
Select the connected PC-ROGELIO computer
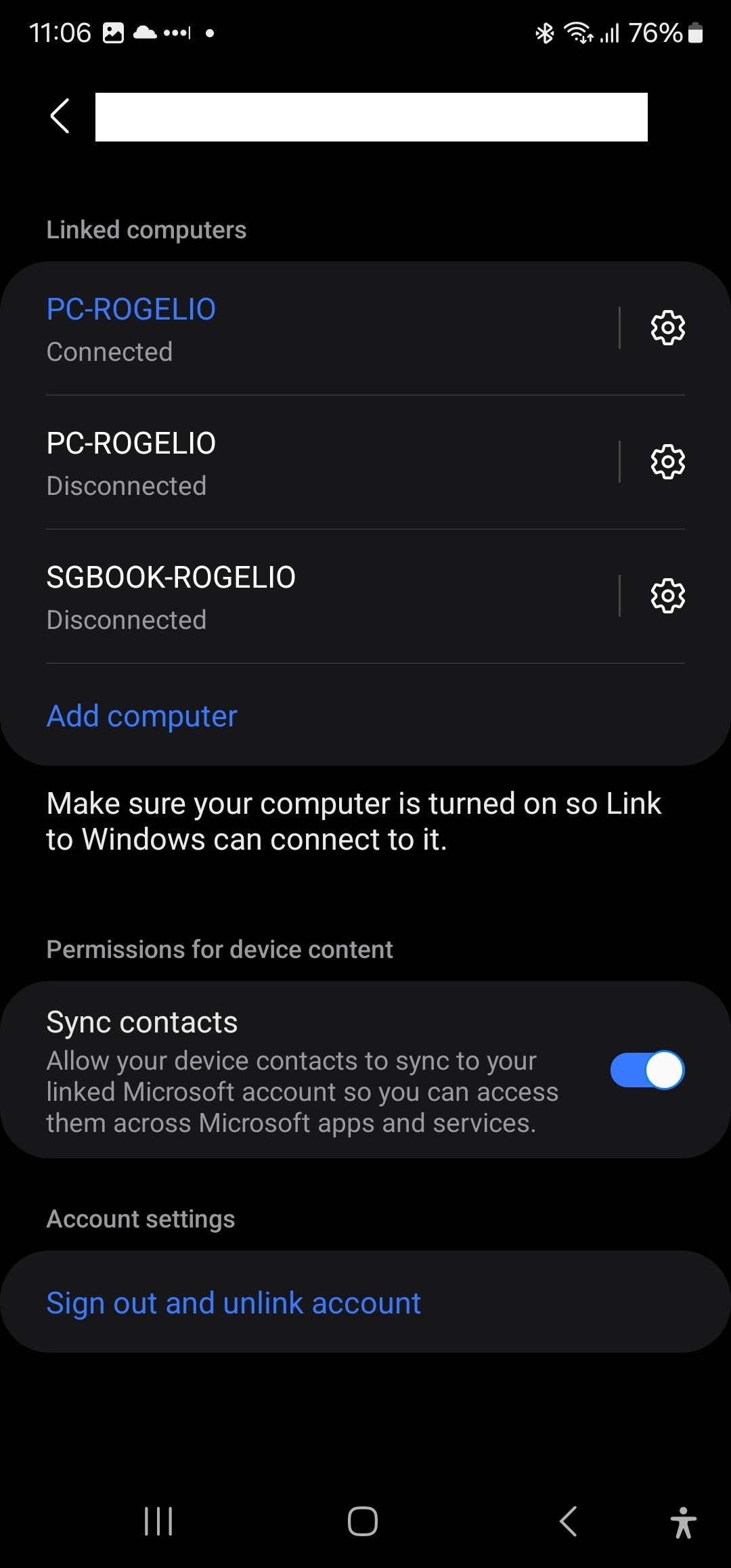[305, 328]
